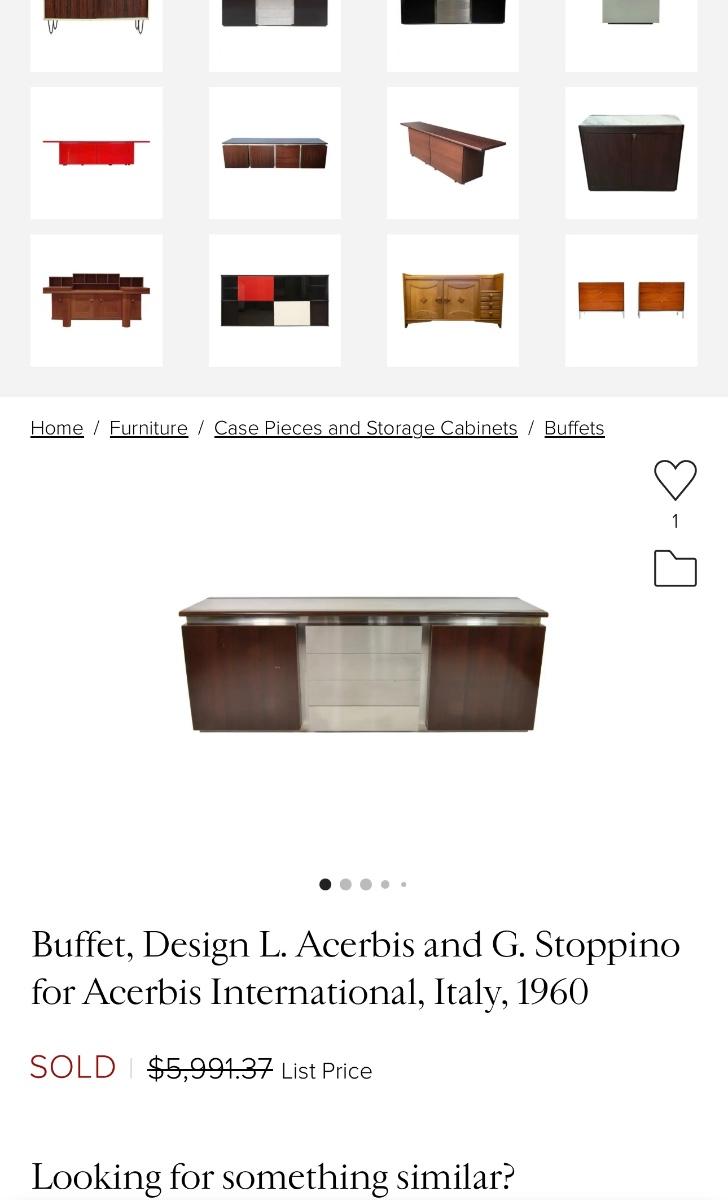Open the Furniture breadcrumb link
Screen dimensions: 728x1200
click(x=148, y=428)
